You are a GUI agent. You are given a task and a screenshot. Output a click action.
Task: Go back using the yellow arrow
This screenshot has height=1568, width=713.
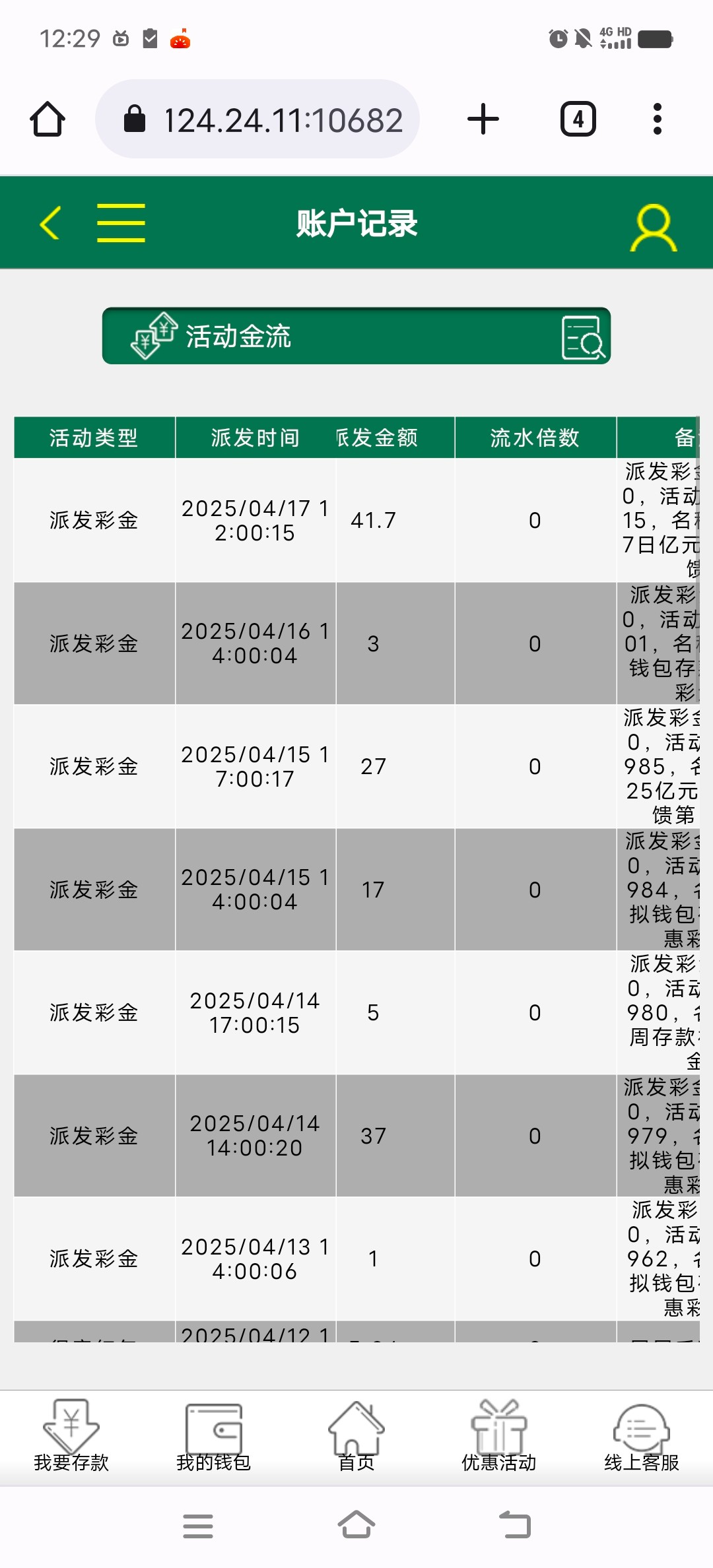point(50,222)
